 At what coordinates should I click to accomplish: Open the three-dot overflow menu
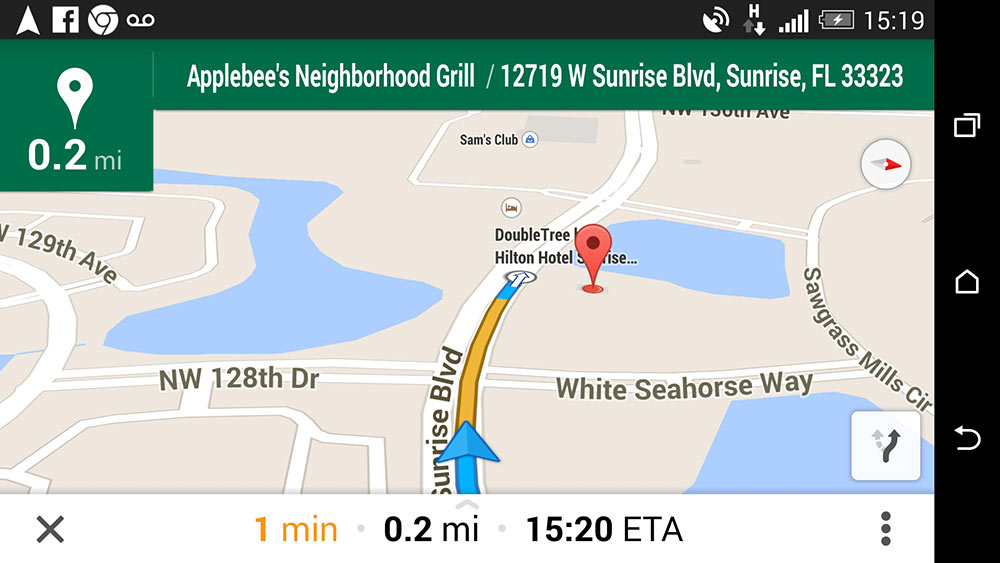tap(885, 529)
